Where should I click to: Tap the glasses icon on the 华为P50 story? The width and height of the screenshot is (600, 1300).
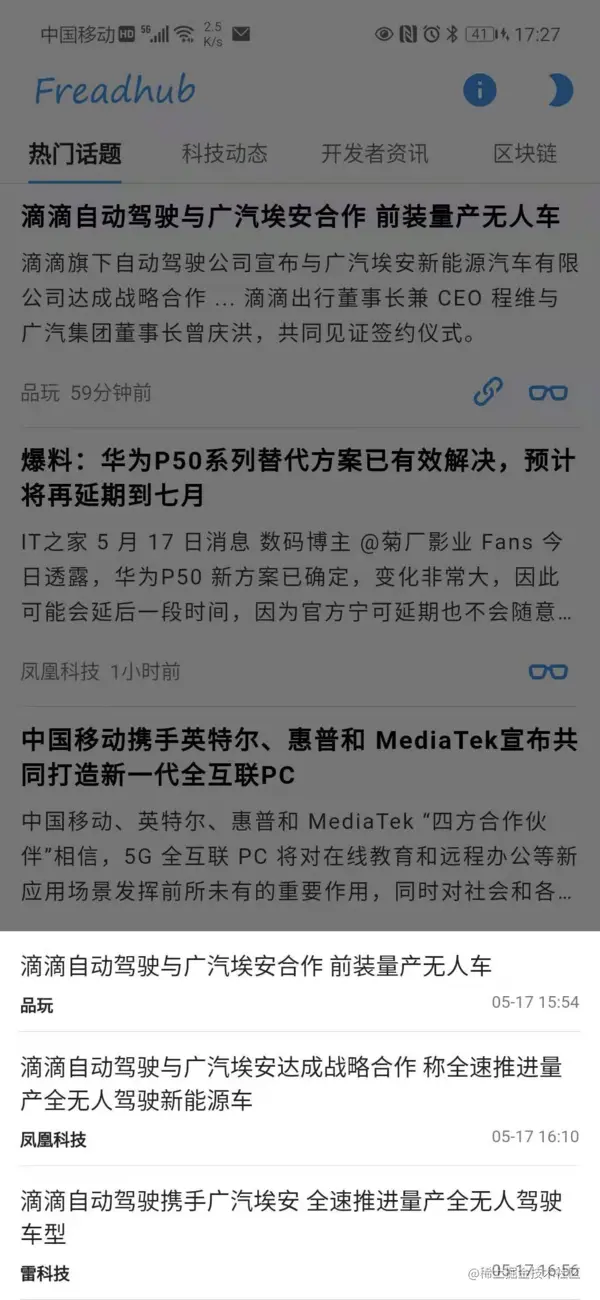(x=548, y=671)
